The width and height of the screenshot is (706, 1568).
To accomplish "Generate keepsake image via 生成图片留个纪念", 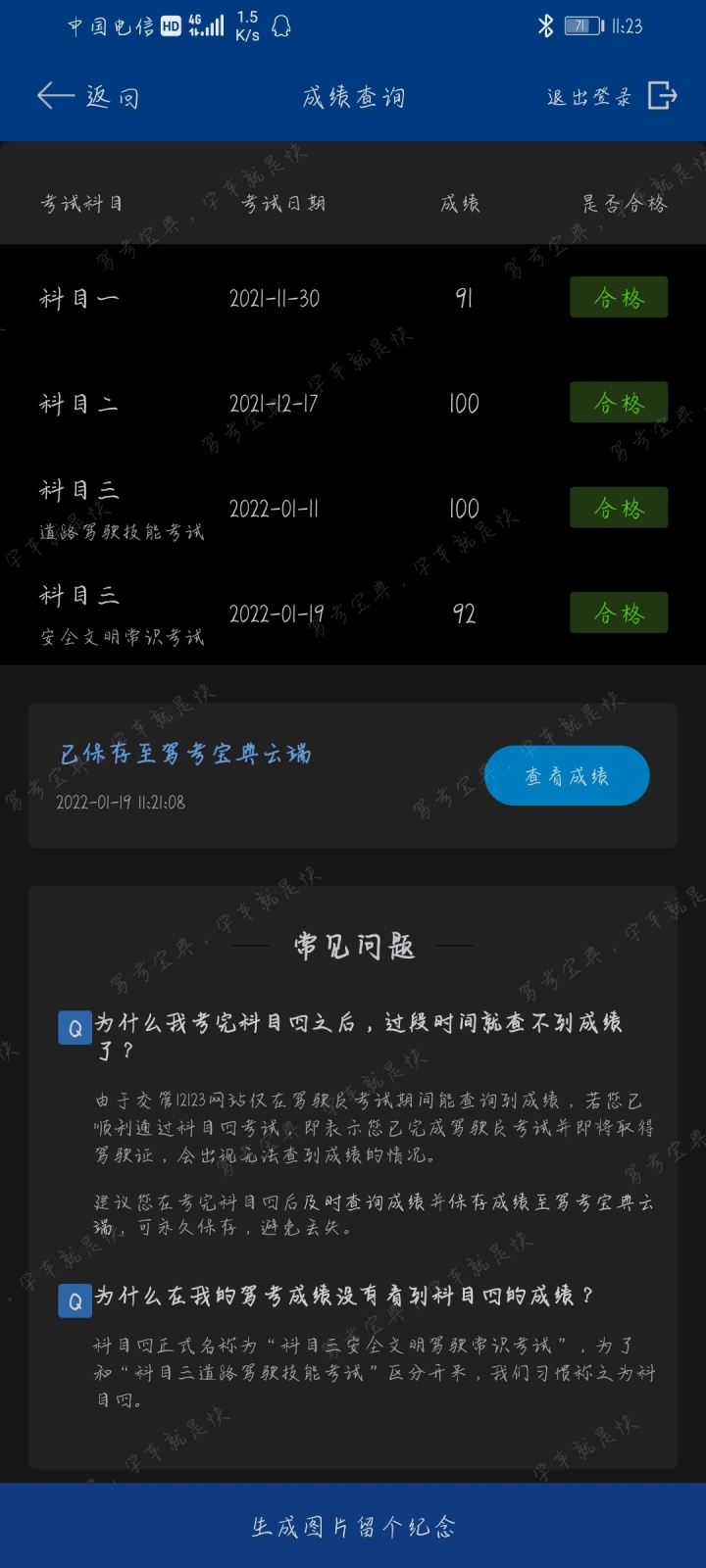I will [353, 1526].
